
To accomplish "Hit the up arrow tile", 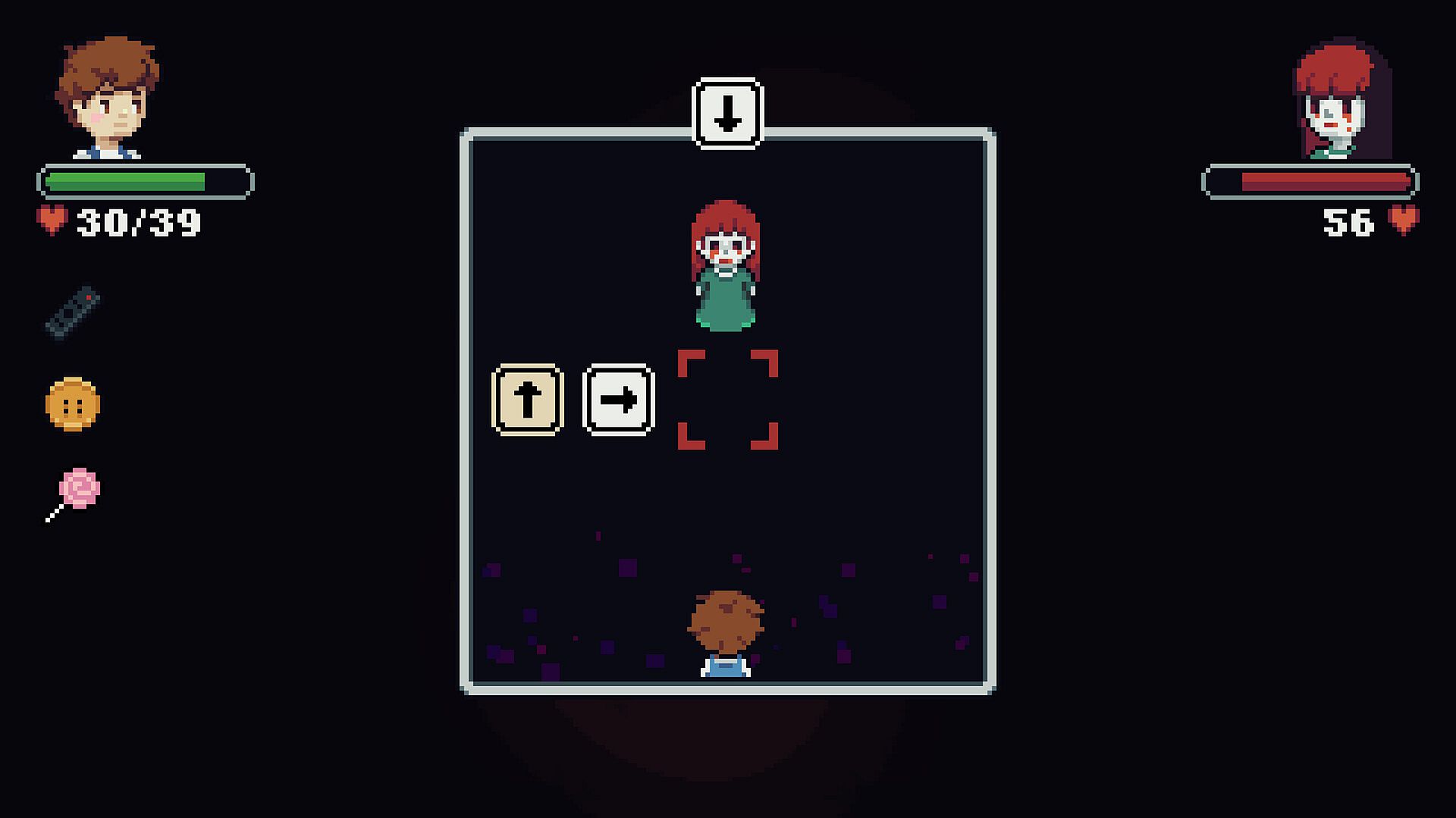I will [528, 400].
